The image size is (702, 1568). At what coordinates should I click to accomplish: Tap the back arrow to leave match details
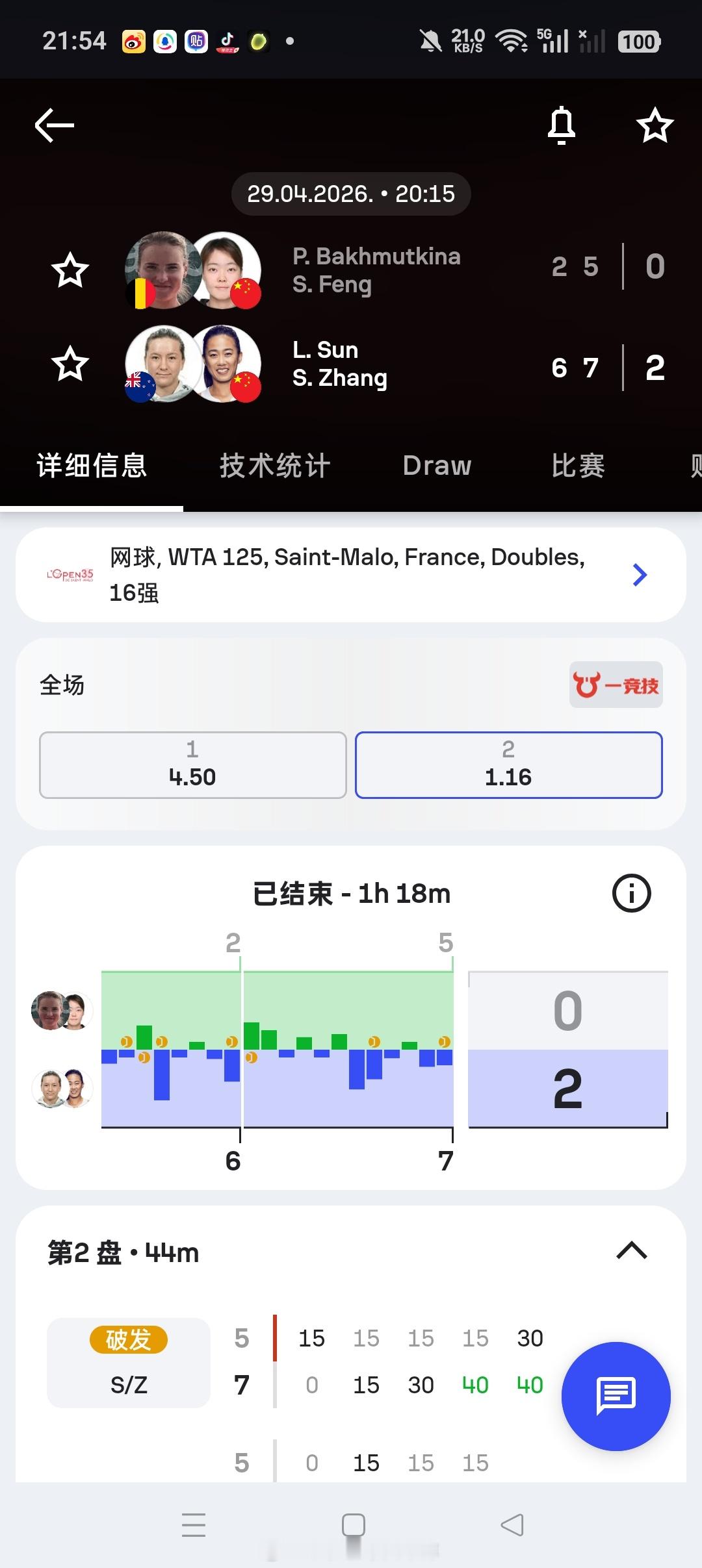click(x=53, y=125)
